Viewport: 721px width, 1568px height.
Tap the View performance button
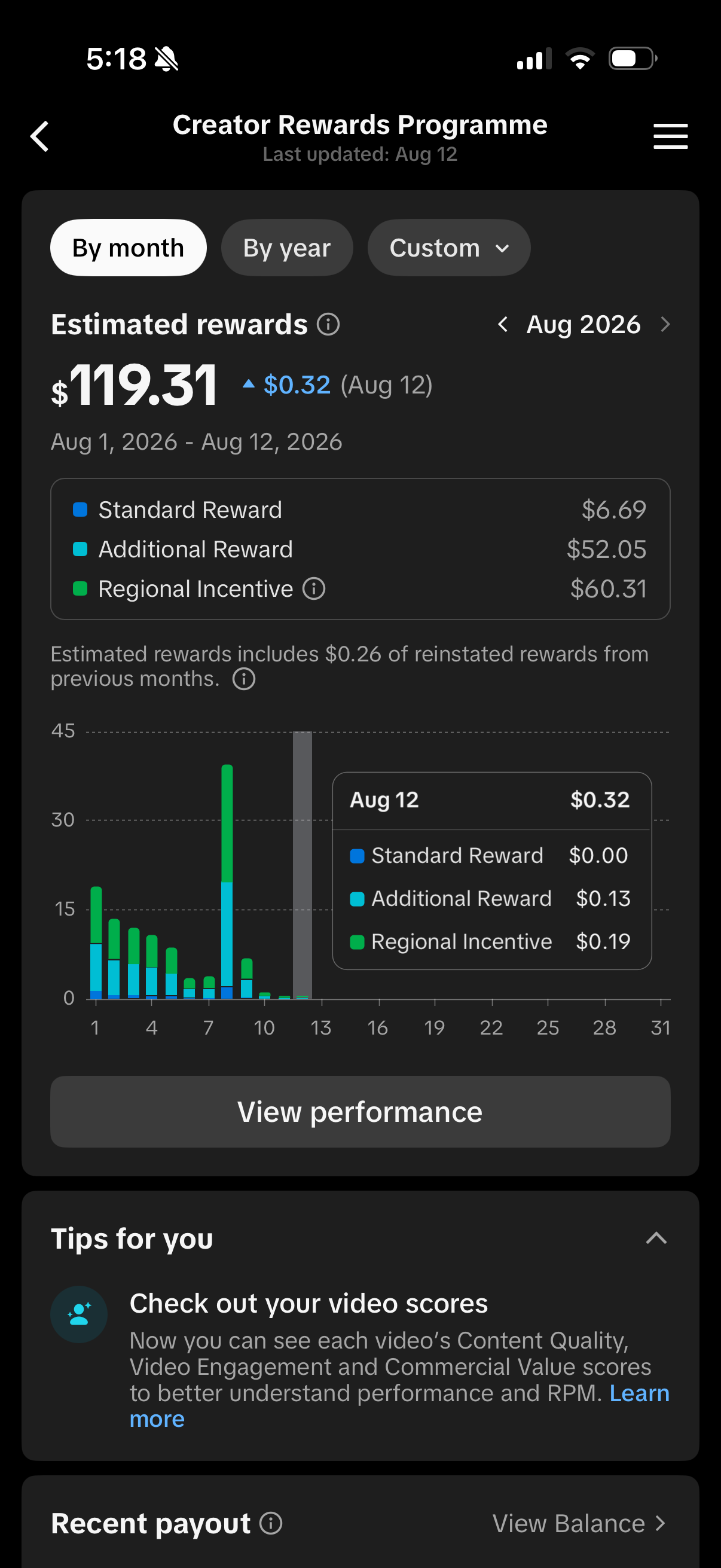(360, 1112)
